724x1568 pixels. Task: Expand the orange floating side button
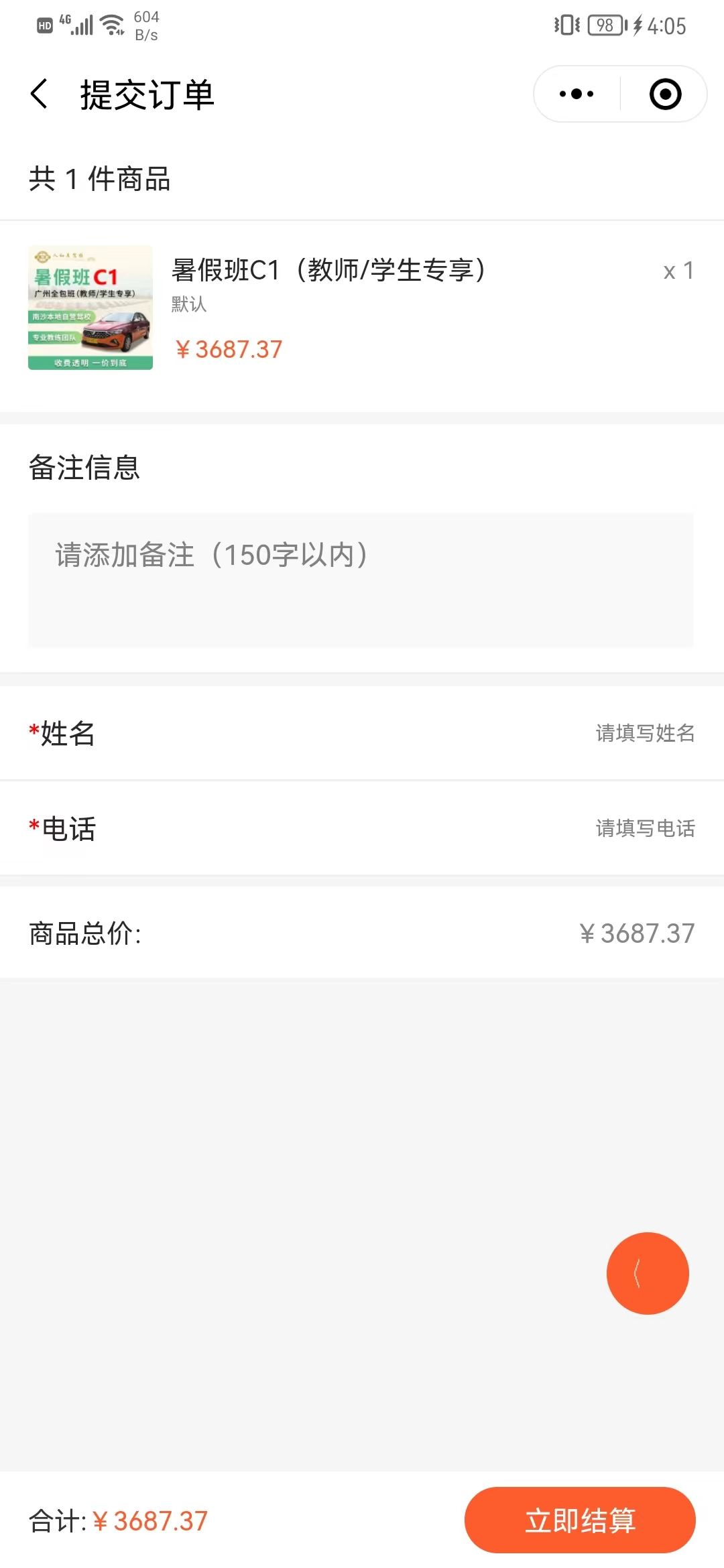coord(648,1273)
